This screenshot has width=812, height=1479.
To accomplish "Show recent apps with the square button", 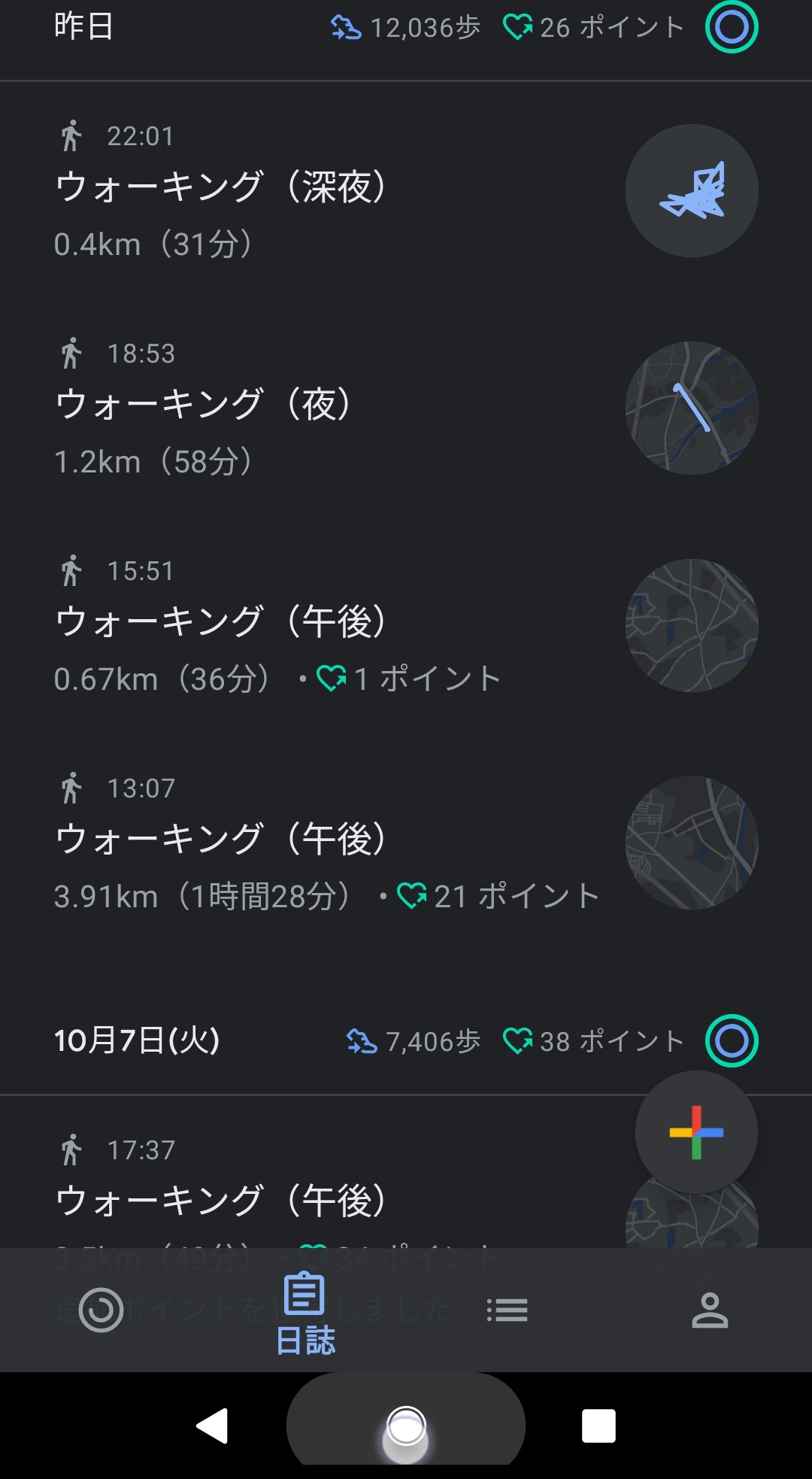I will [598, 1426].
